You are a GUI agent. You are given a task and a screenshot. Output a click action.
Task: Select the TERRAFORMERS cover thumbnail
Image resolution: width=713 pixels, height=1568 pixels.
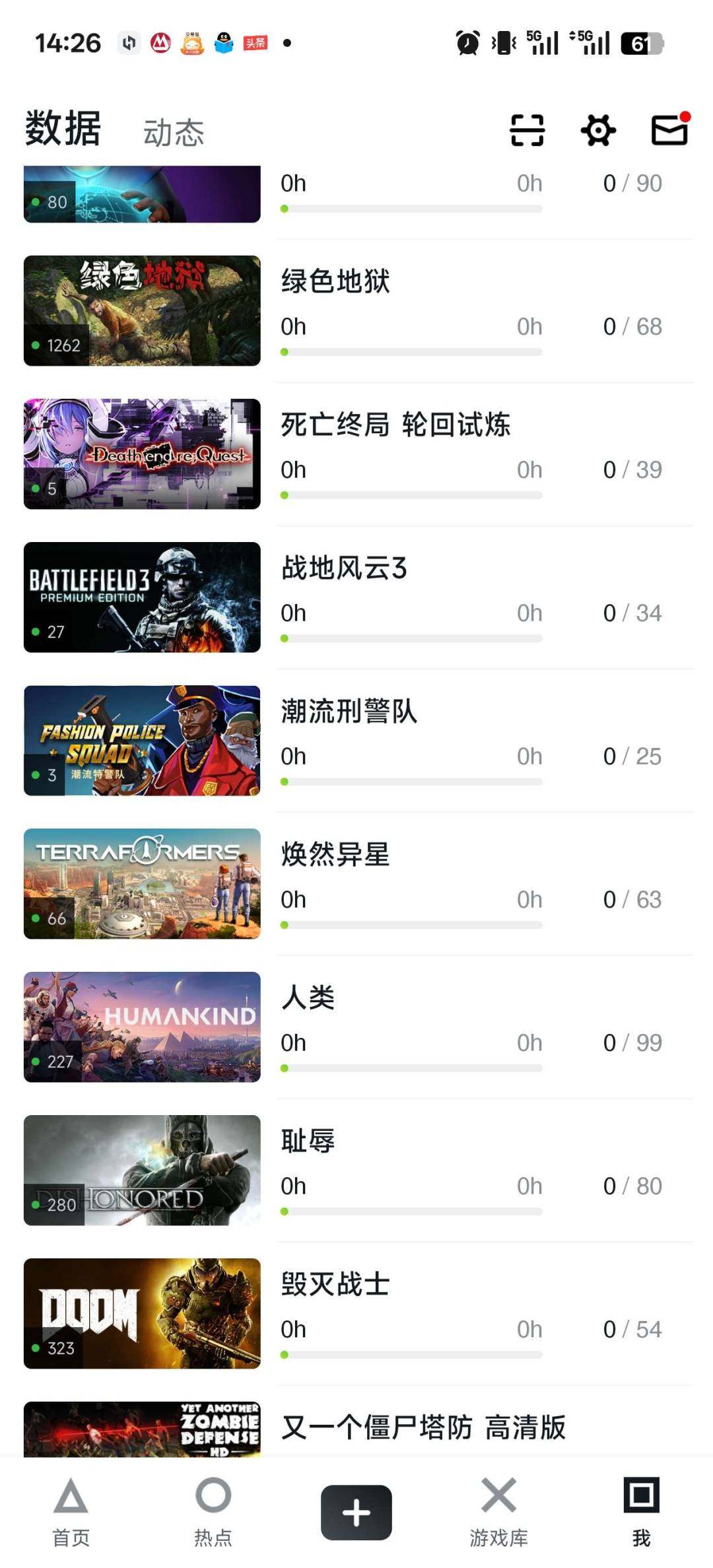pyautogui.click(x=143, y=883)
